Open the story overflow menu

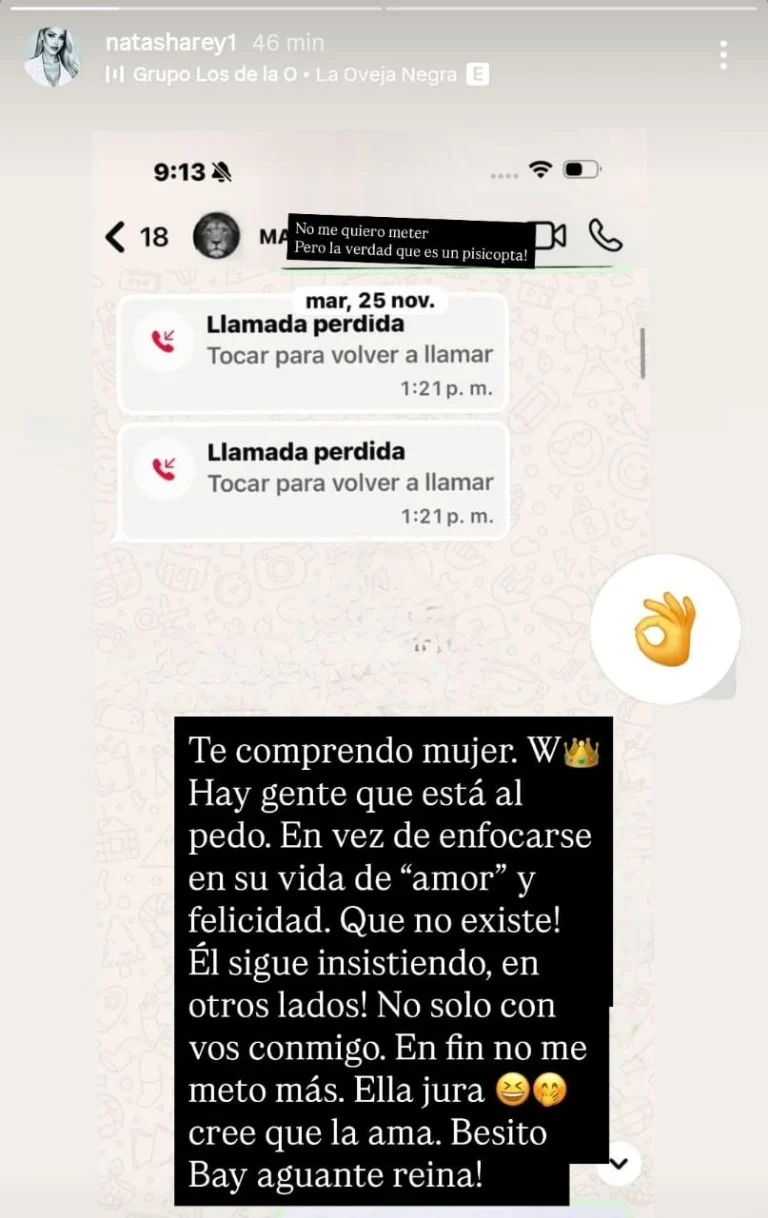tap(723, 56)
